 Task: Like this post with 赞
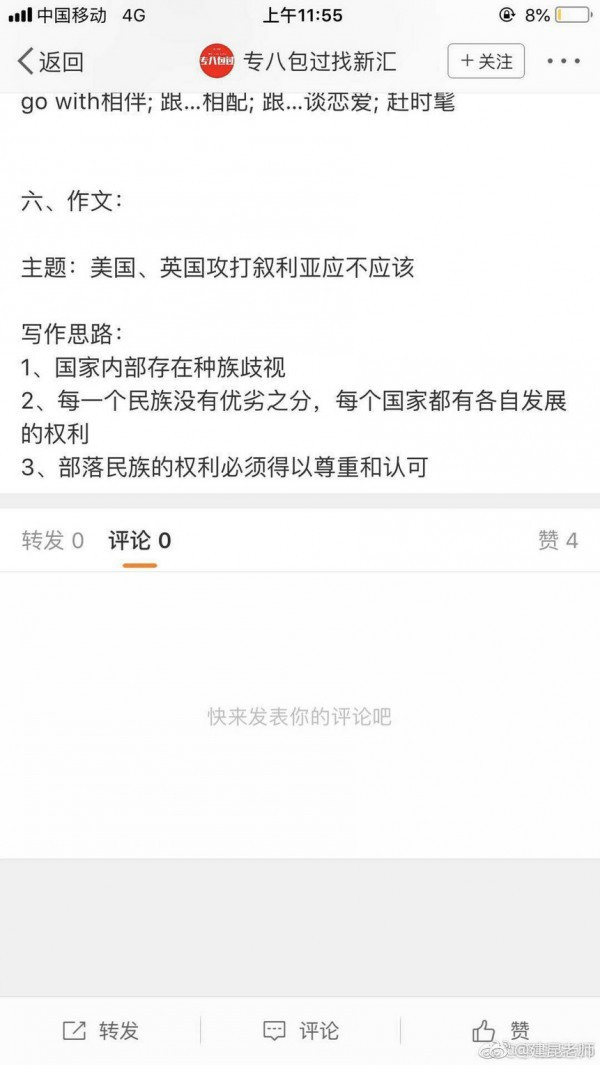click(x=501, y=1031)
